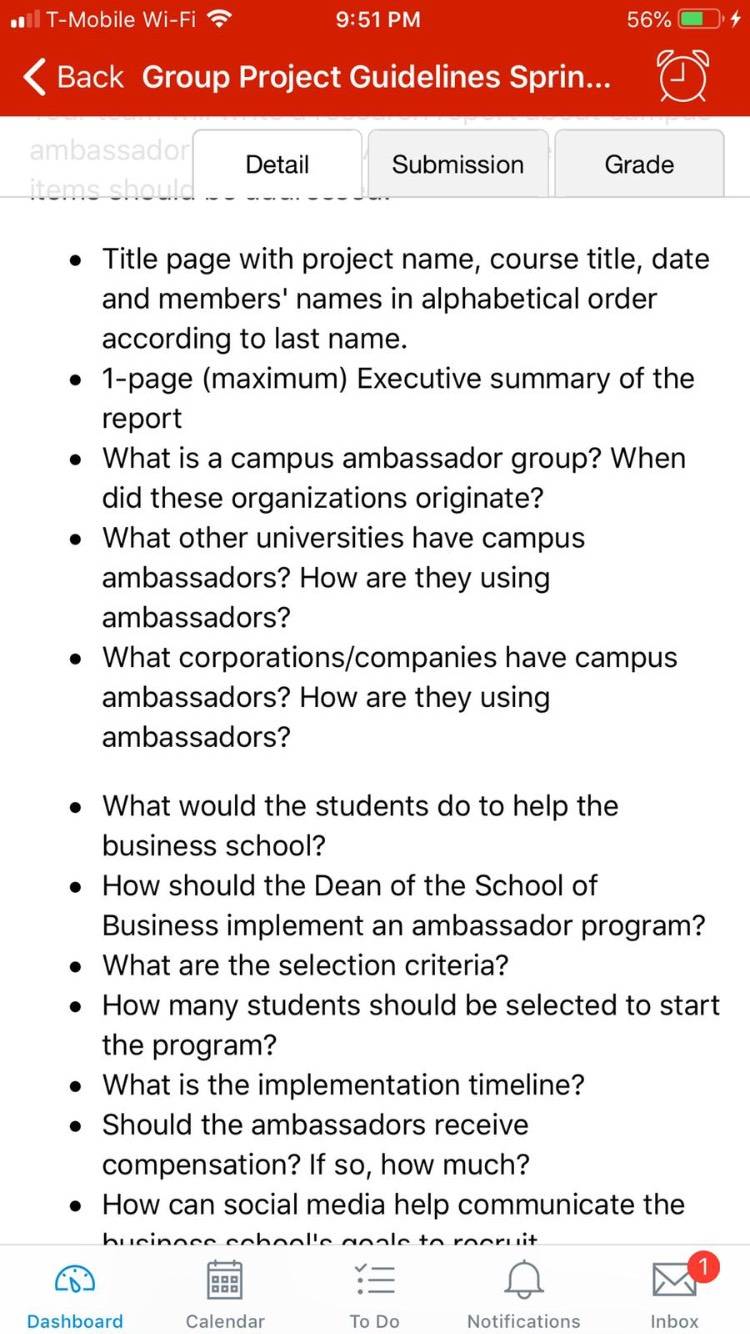Open the alarm clock reminder icon
Image resolution: width=750 pixels, height=1334 pixels.
(683, 76)
